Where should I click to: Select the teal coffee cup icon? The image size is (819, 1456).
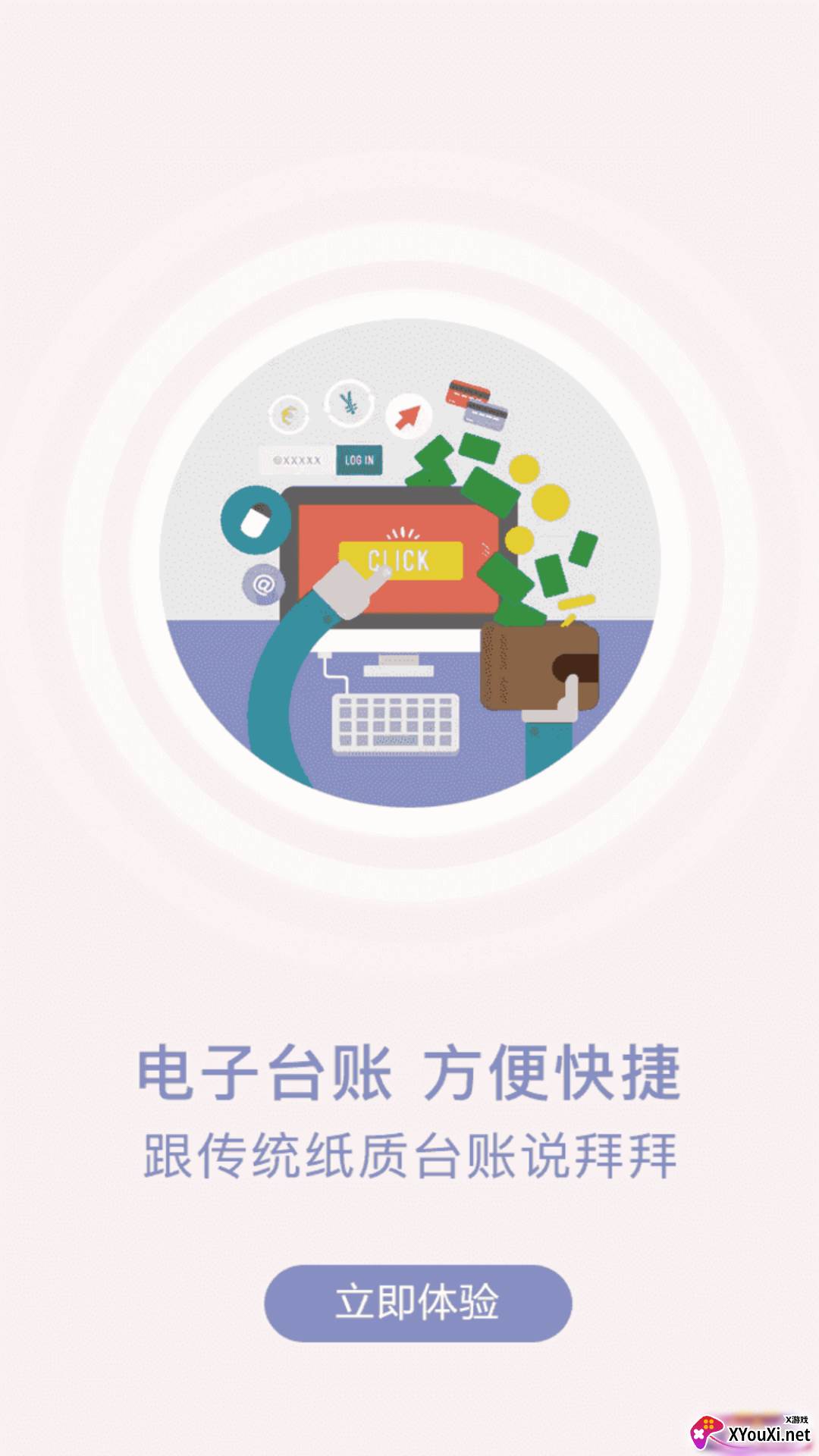[x=256, y=520]
